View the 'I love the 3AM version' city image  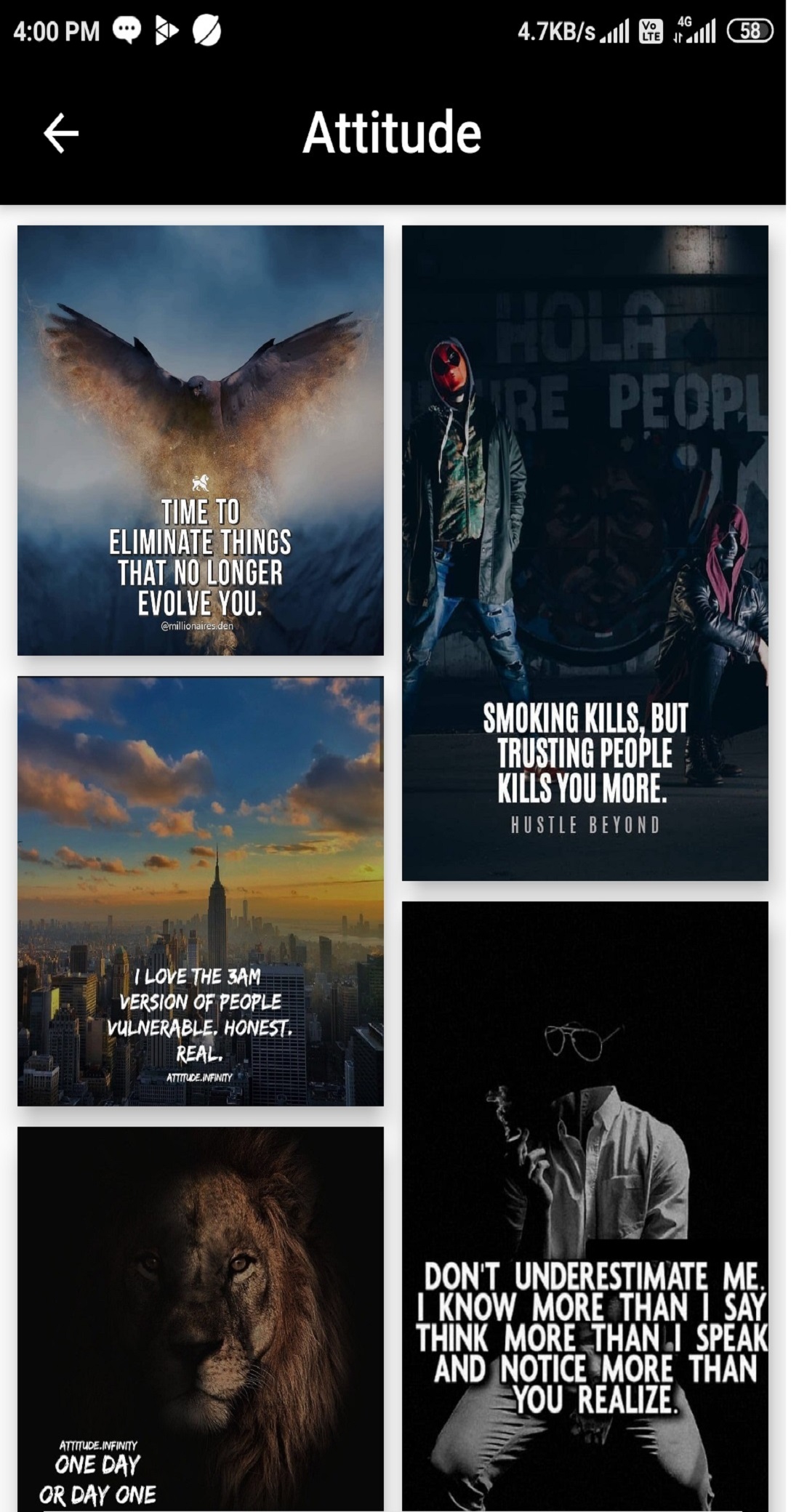coord(201,891)
